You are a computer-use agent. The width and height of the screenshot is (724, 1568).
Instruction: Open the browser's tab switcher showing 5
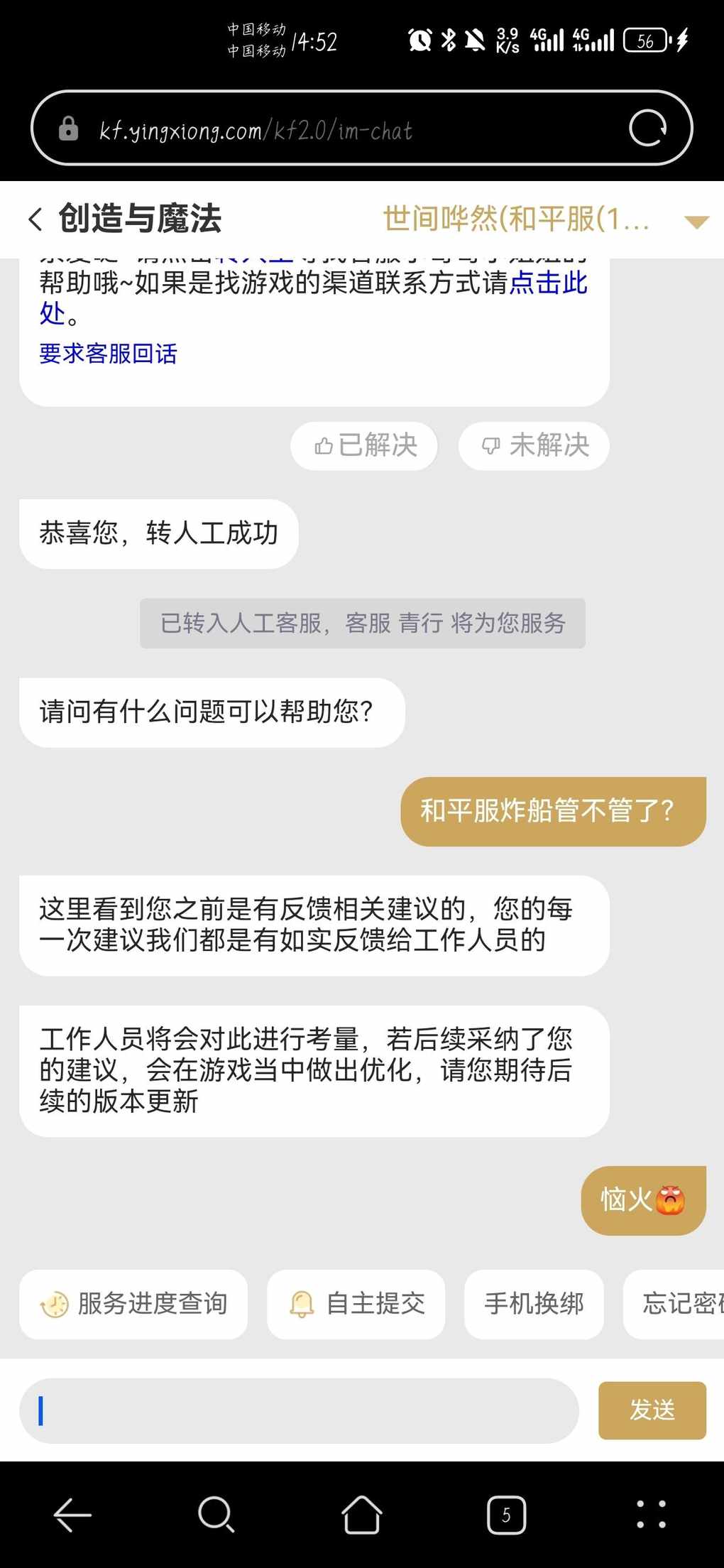click(506, 1515)
